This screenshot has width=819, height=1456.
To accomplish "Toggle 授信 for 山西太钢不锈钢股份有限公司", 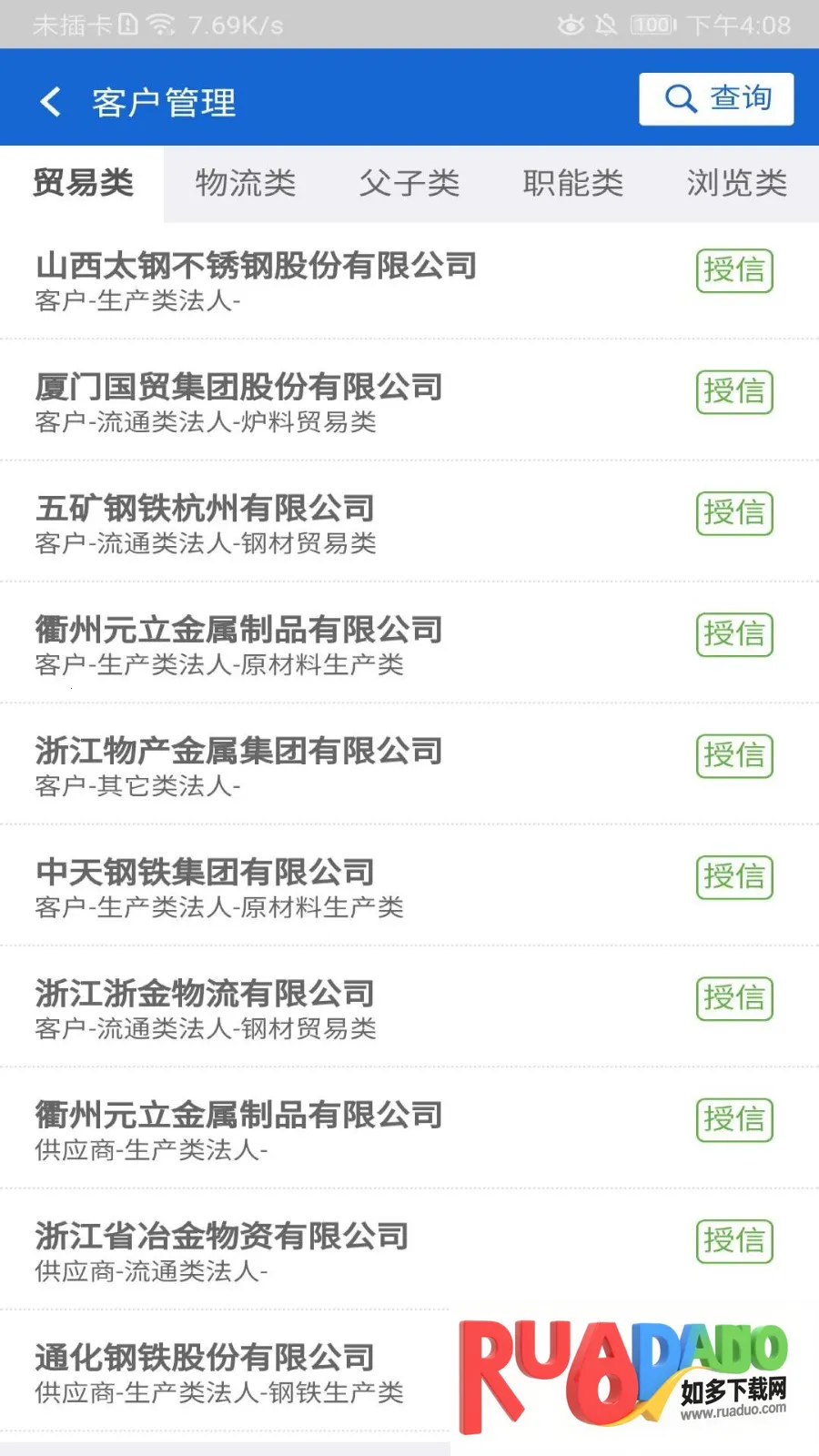I will 733,270.
